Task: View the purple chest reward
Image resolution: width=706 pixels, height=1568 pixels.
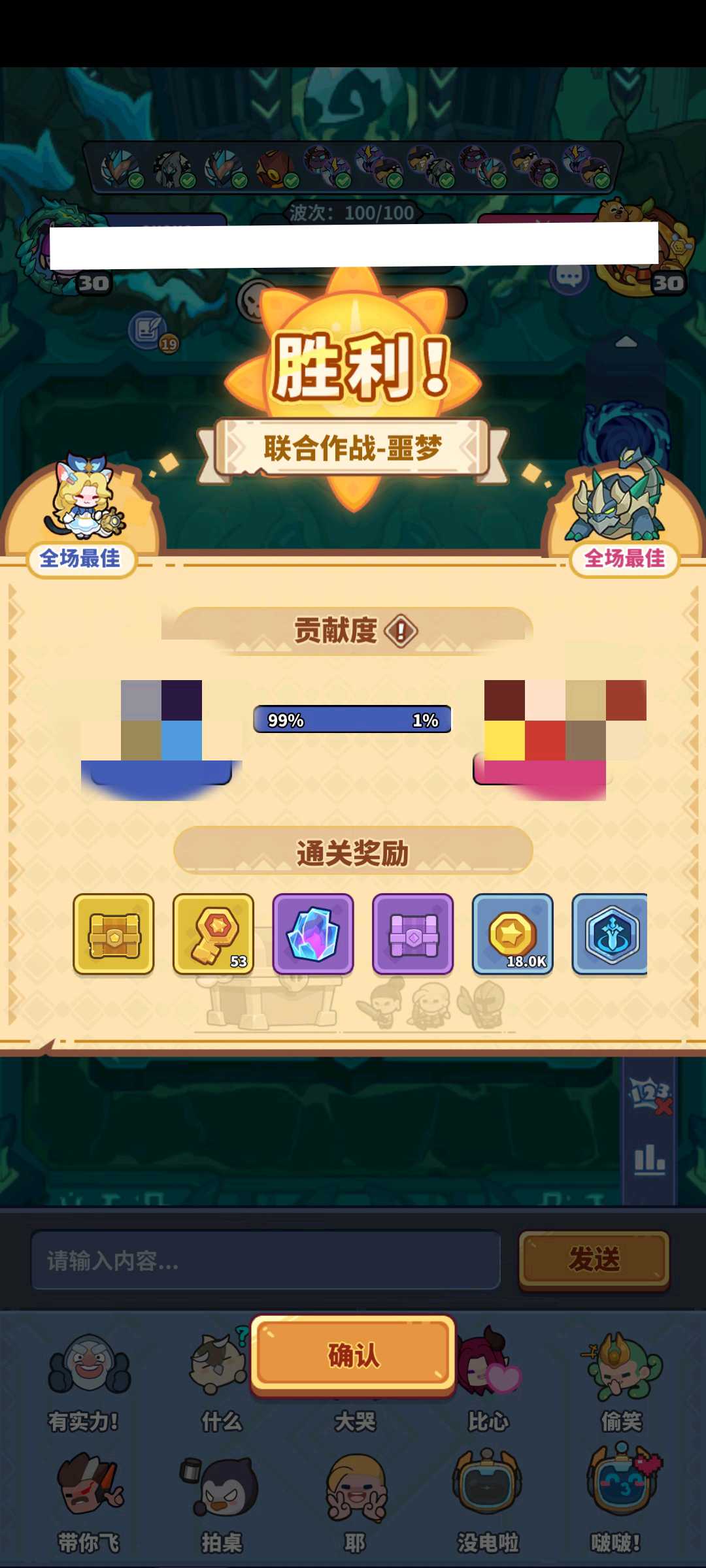Action: coord(412,934)
